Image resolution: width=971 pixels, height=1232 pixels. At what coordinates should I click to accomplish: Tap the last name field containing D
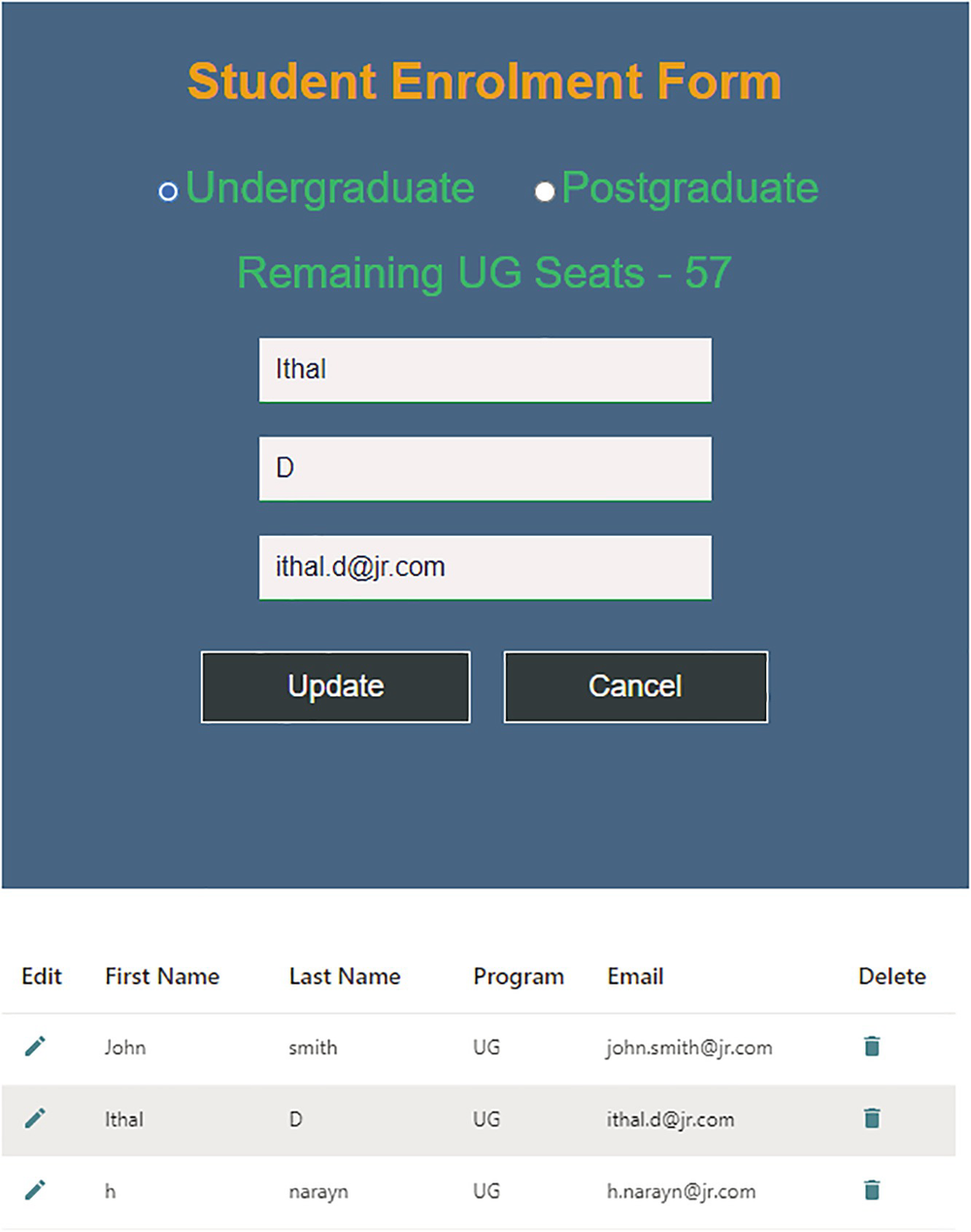pos(485,469)
